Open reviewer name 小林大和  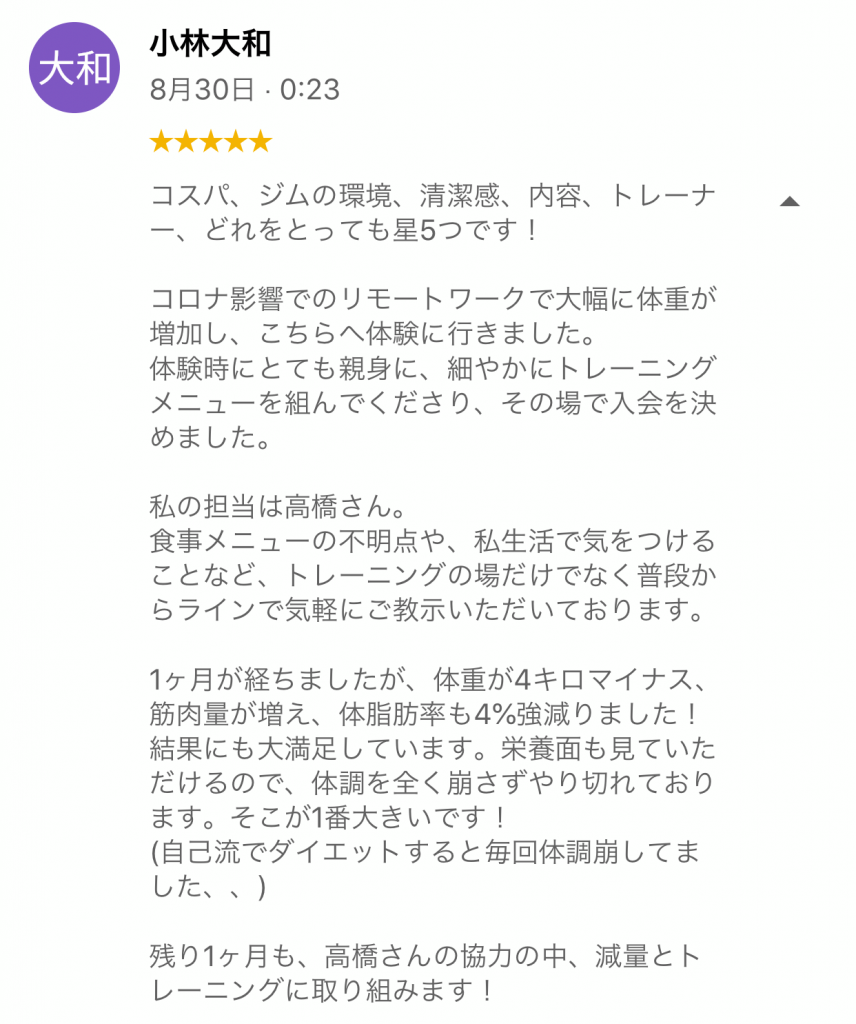[210, 44]
